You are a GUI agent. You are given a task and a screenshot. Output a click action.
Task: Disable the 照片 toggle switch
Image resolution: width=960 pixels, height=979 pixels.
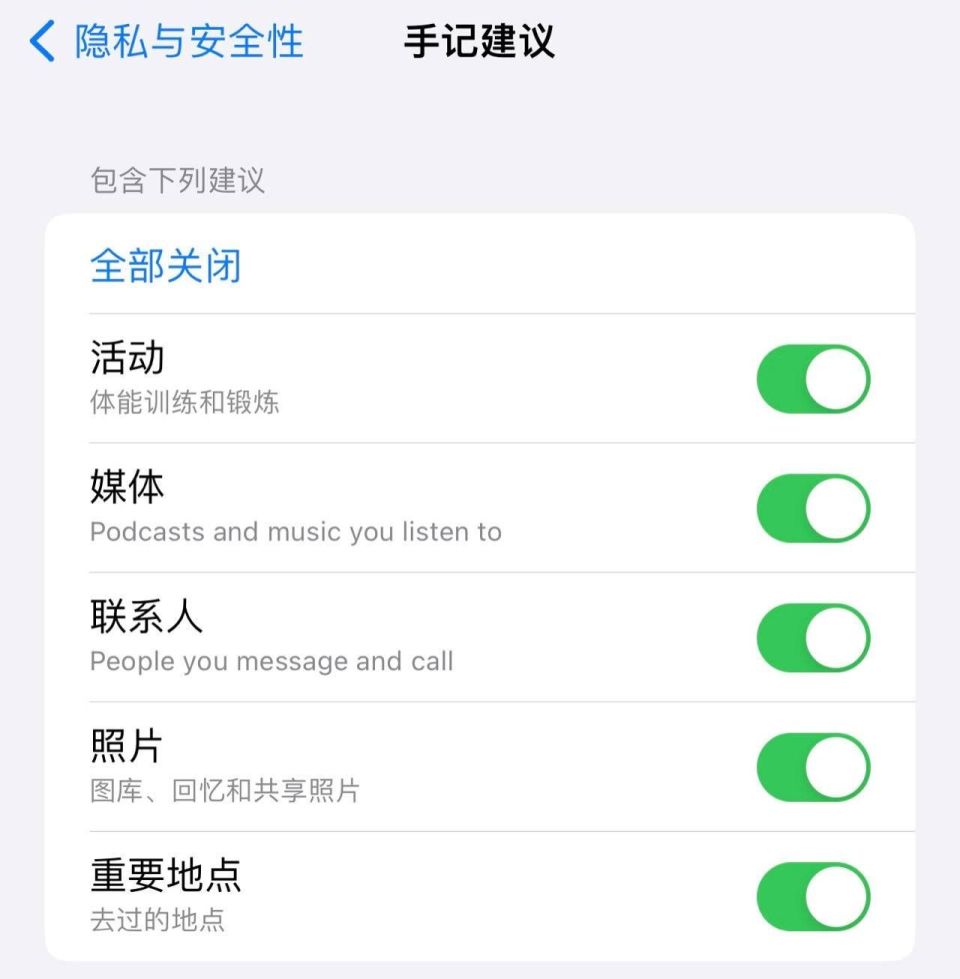(813, 765)
